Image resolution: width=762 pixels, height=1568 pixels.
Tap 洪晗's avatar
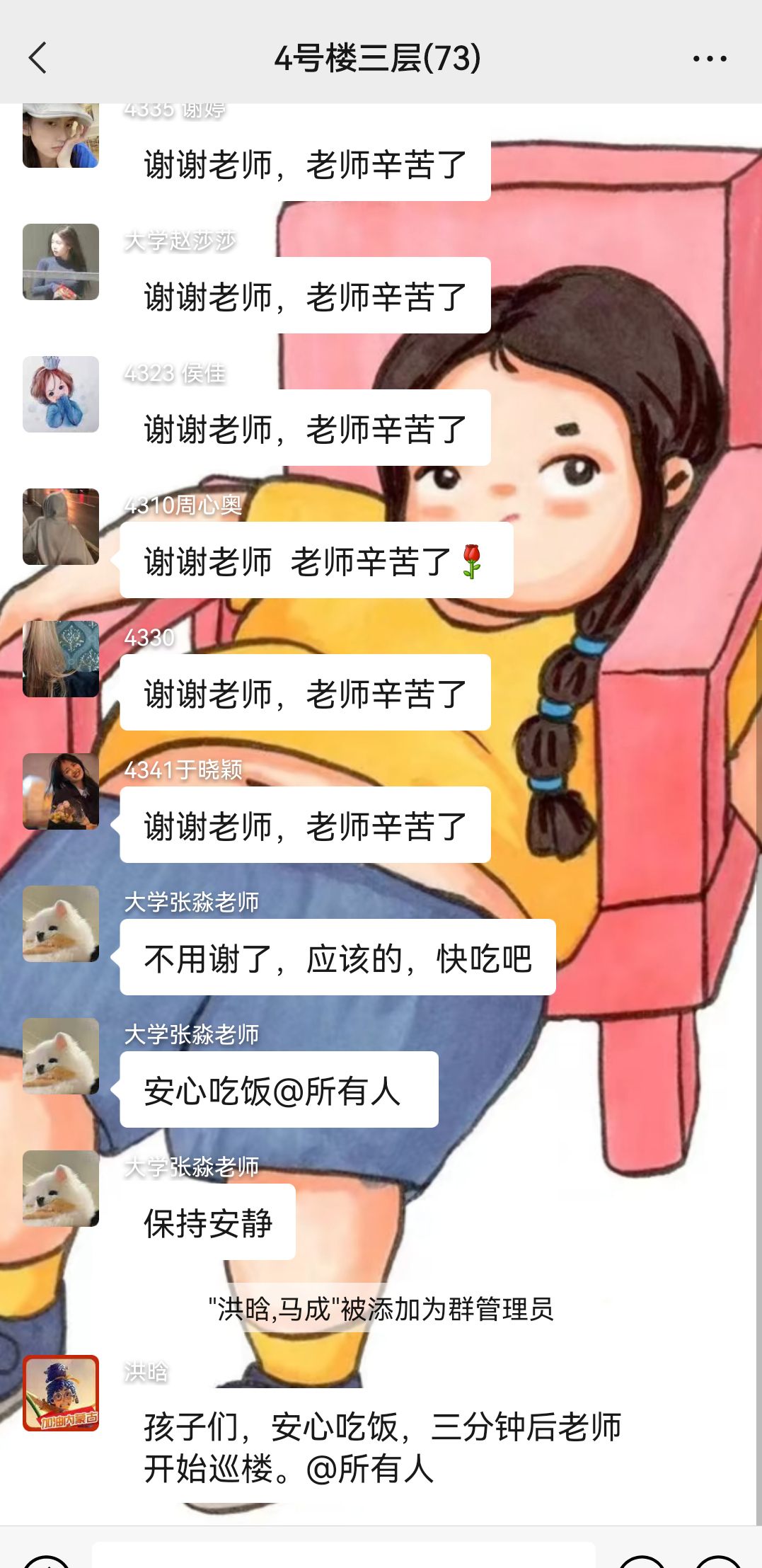pos(61,1393)
